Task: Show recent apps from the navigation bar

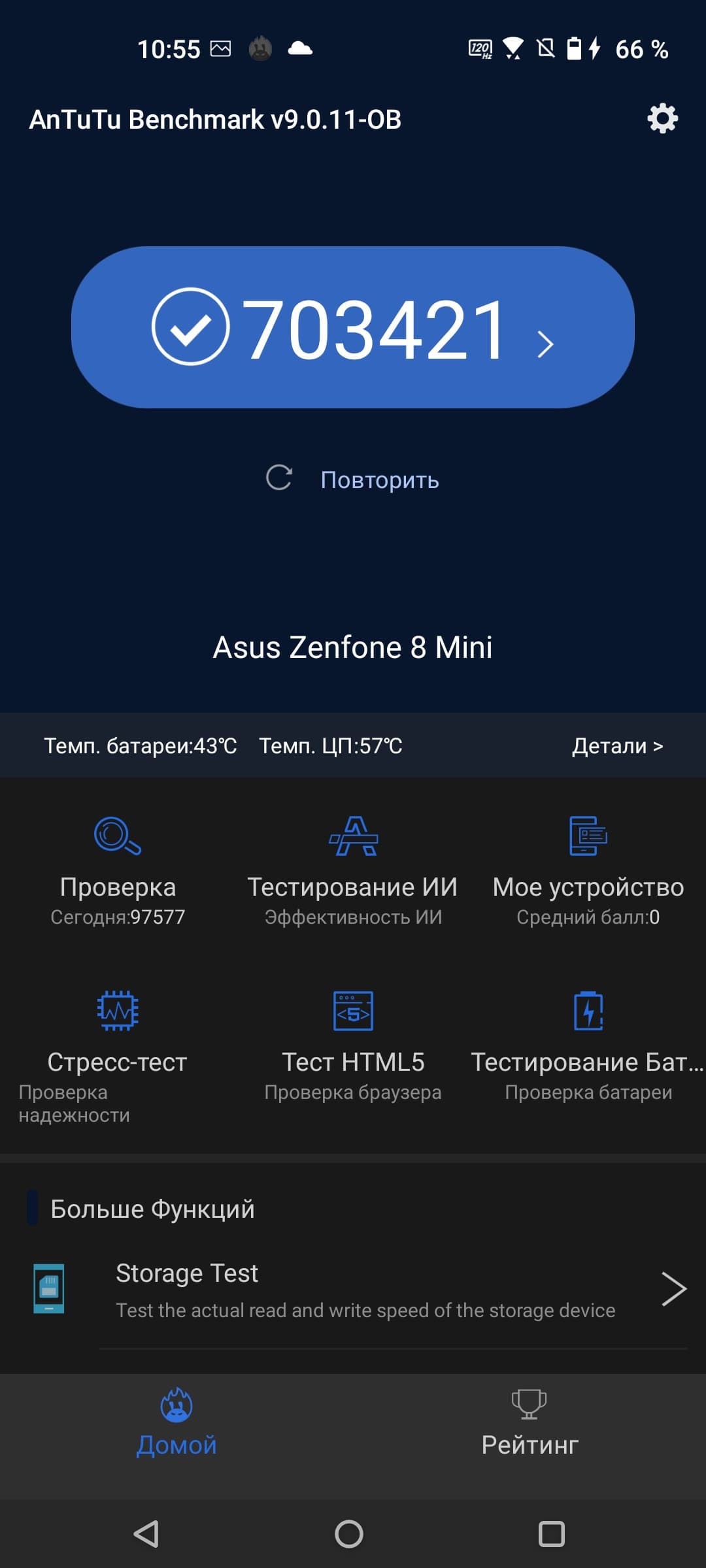Action: [551, 1533]
